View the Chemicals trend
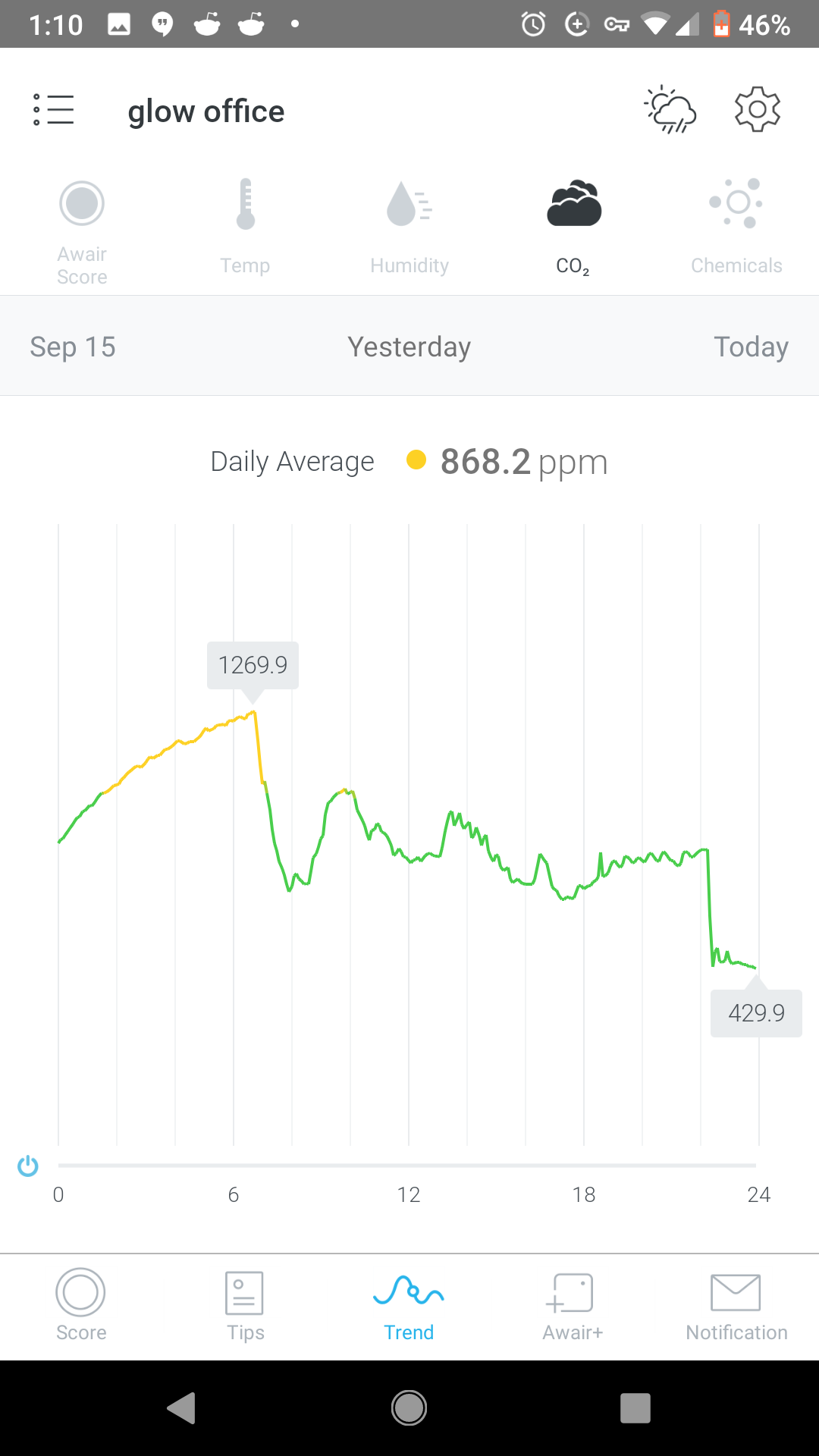 pos(736,227)
